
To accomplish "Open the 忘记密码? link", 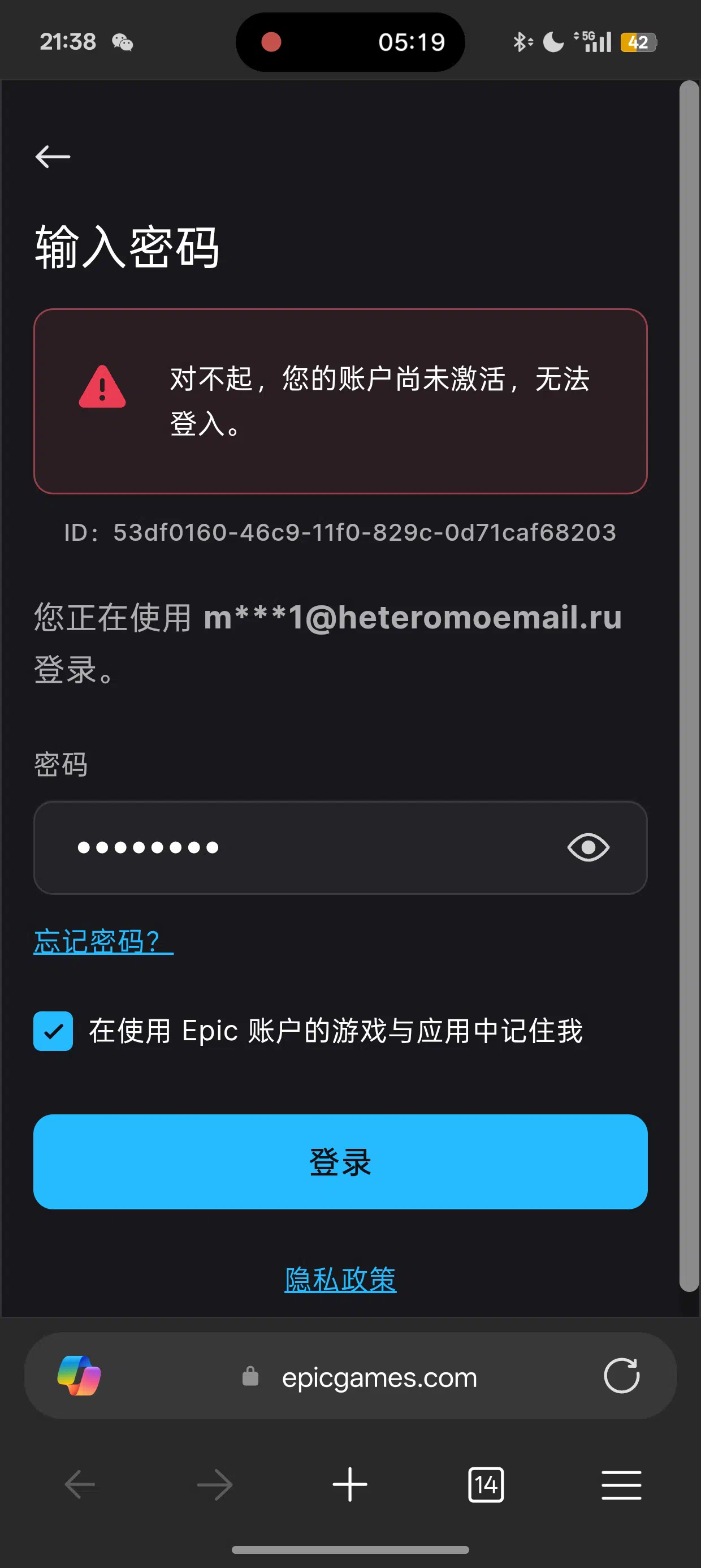I will pyautogui.click(x=103, y=942).
